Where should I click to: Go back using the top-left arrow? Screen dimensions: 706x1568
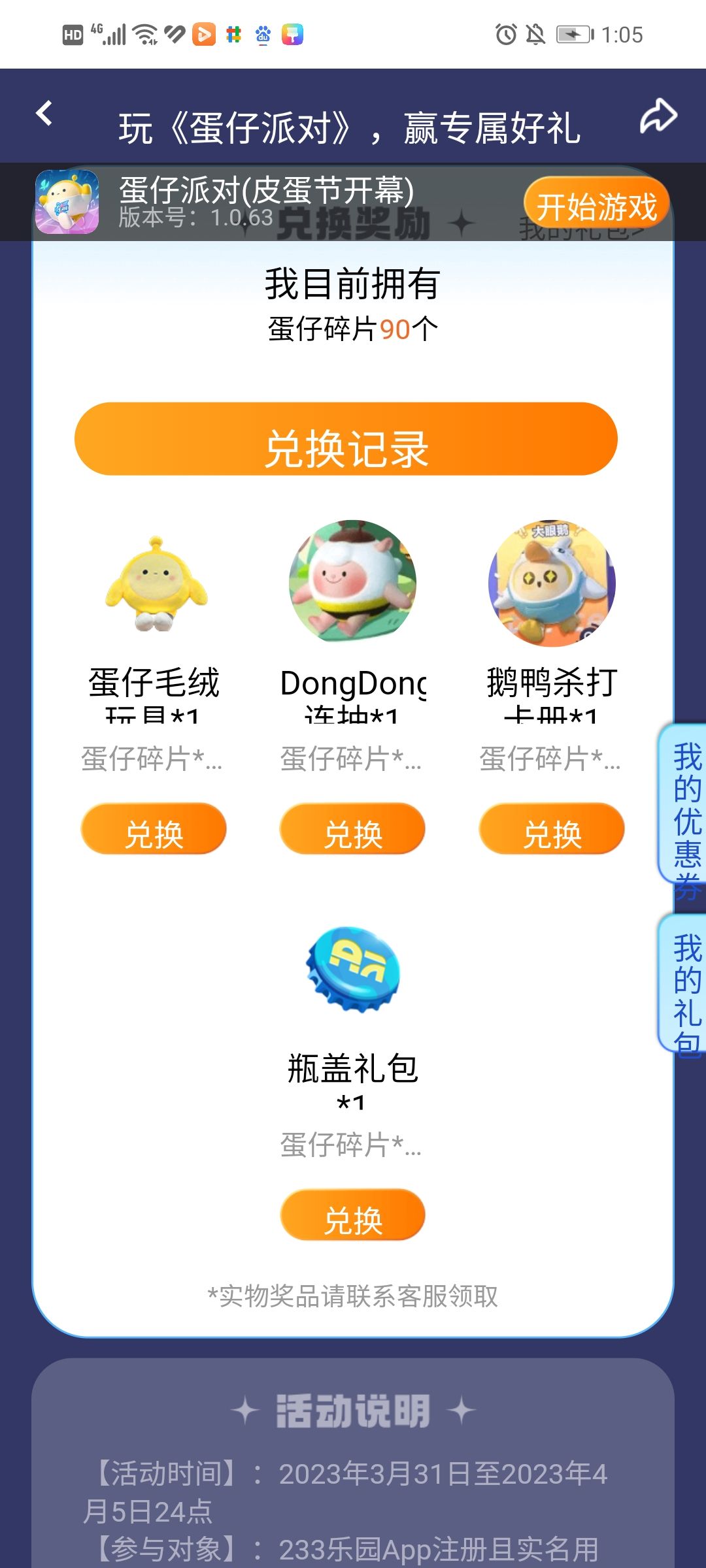44,114
